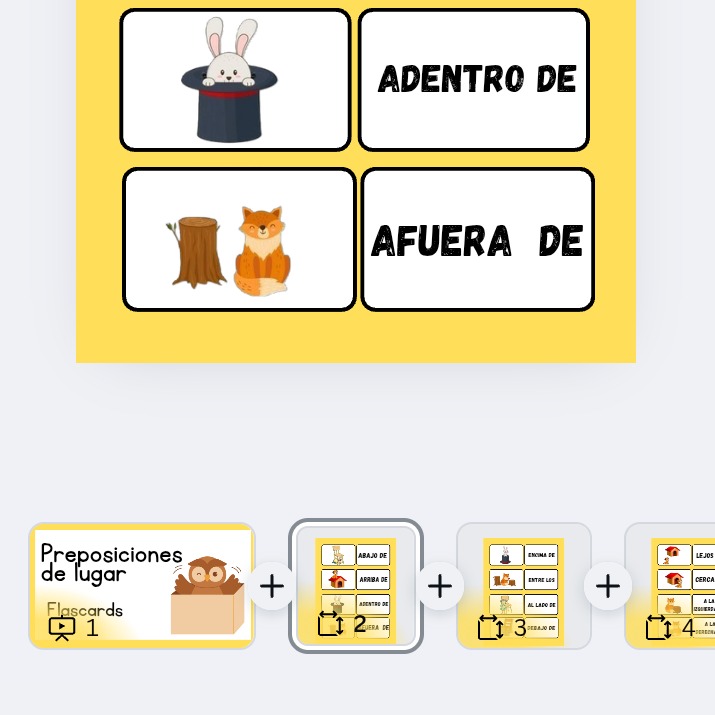Switch to page 3 thumbnail
Viewport: 715px width, 715px height.
[524, 585]
